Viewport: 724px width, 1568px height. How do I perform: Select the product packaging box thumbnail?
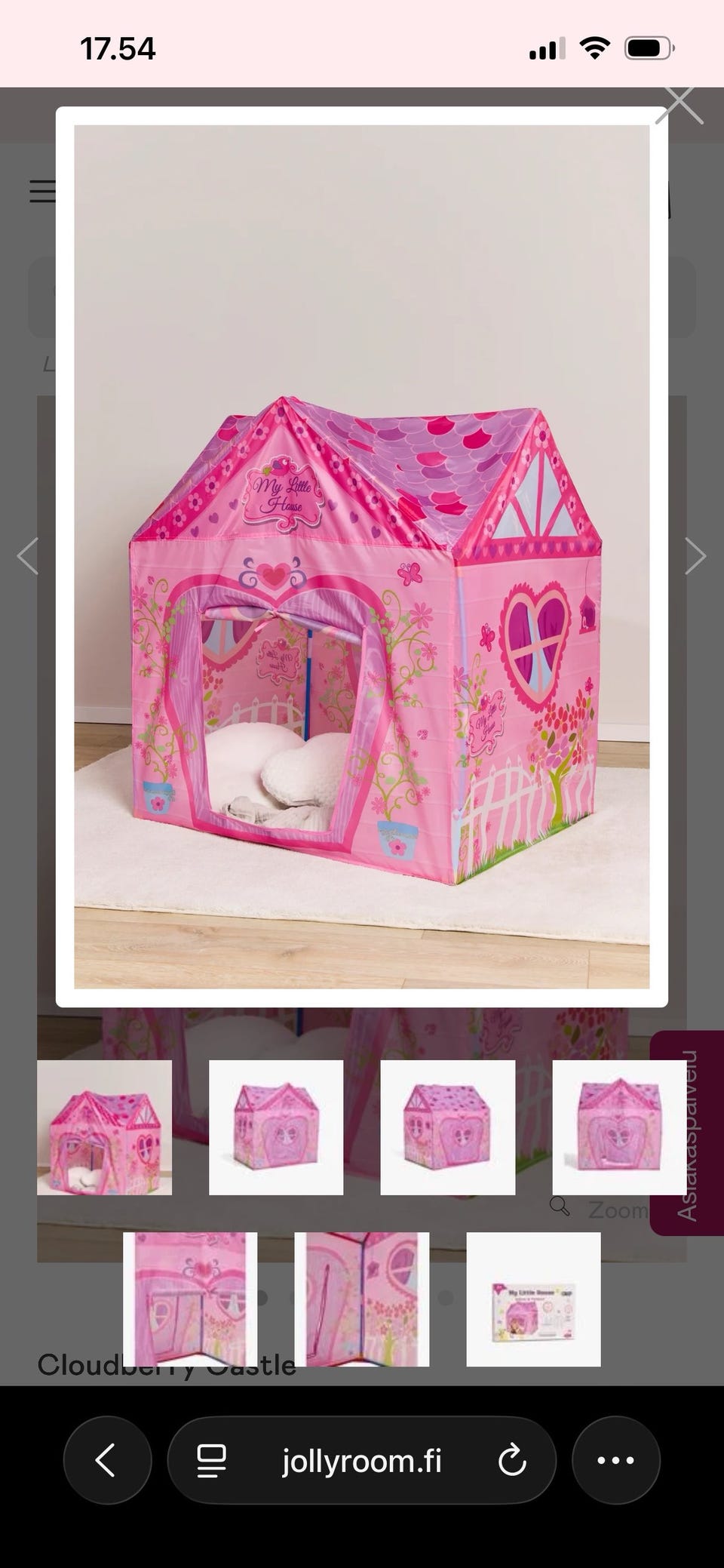point(534,1299)
